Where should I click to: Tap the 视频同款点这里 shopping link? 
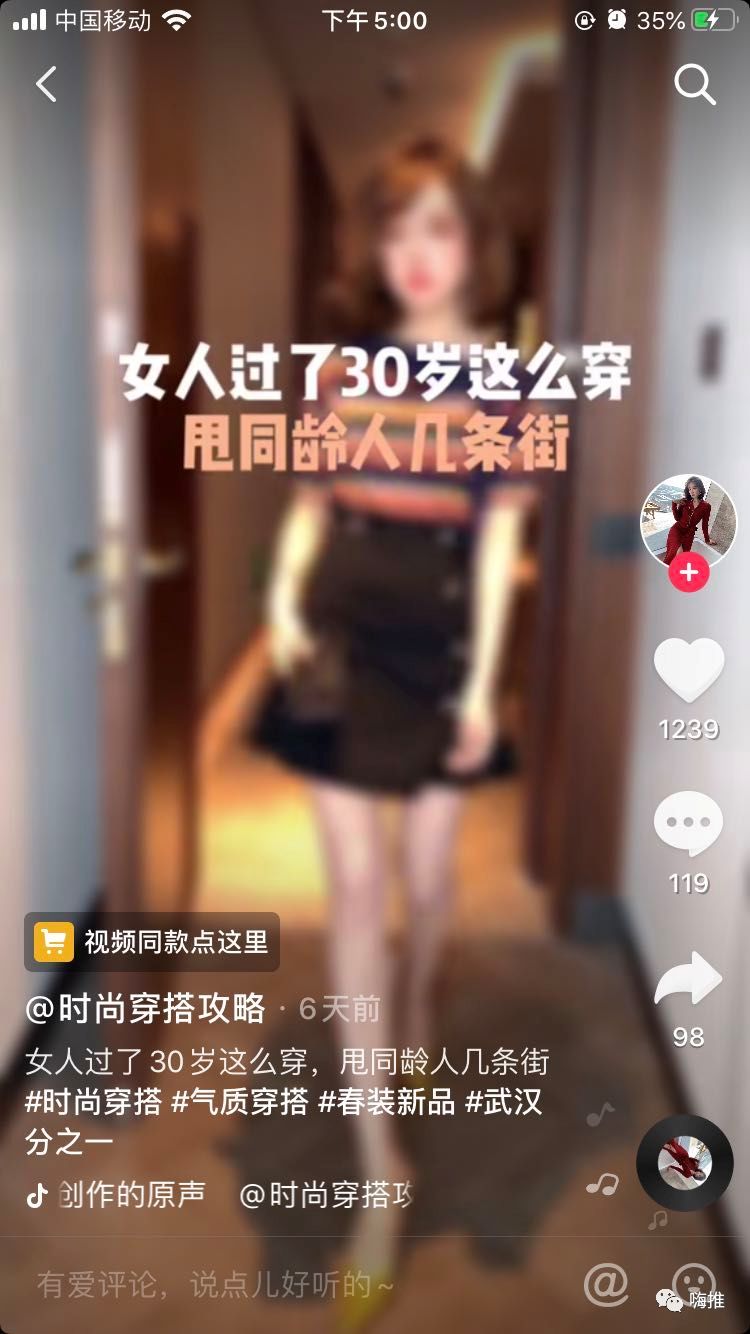tap(152, 941)
